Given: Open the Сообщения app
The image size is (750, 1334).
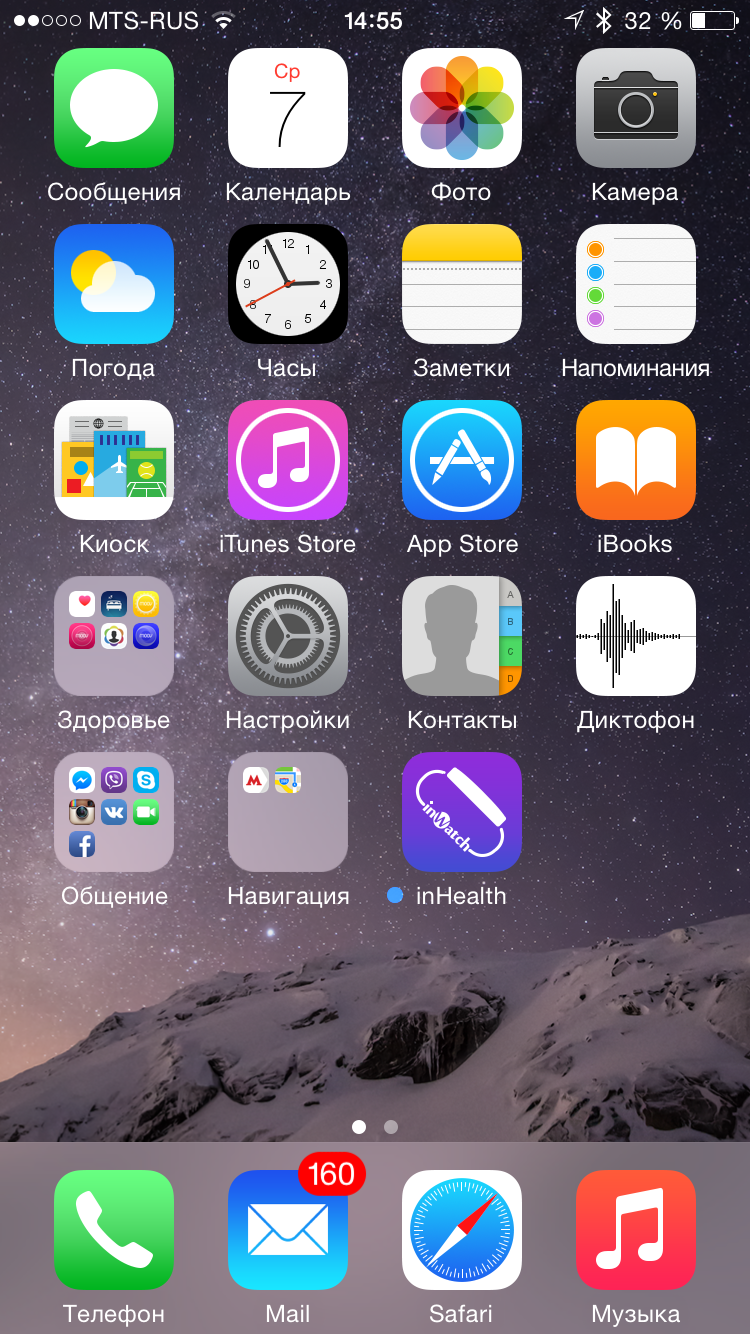Looking at the screenshot, I should (x=114, y=108).
